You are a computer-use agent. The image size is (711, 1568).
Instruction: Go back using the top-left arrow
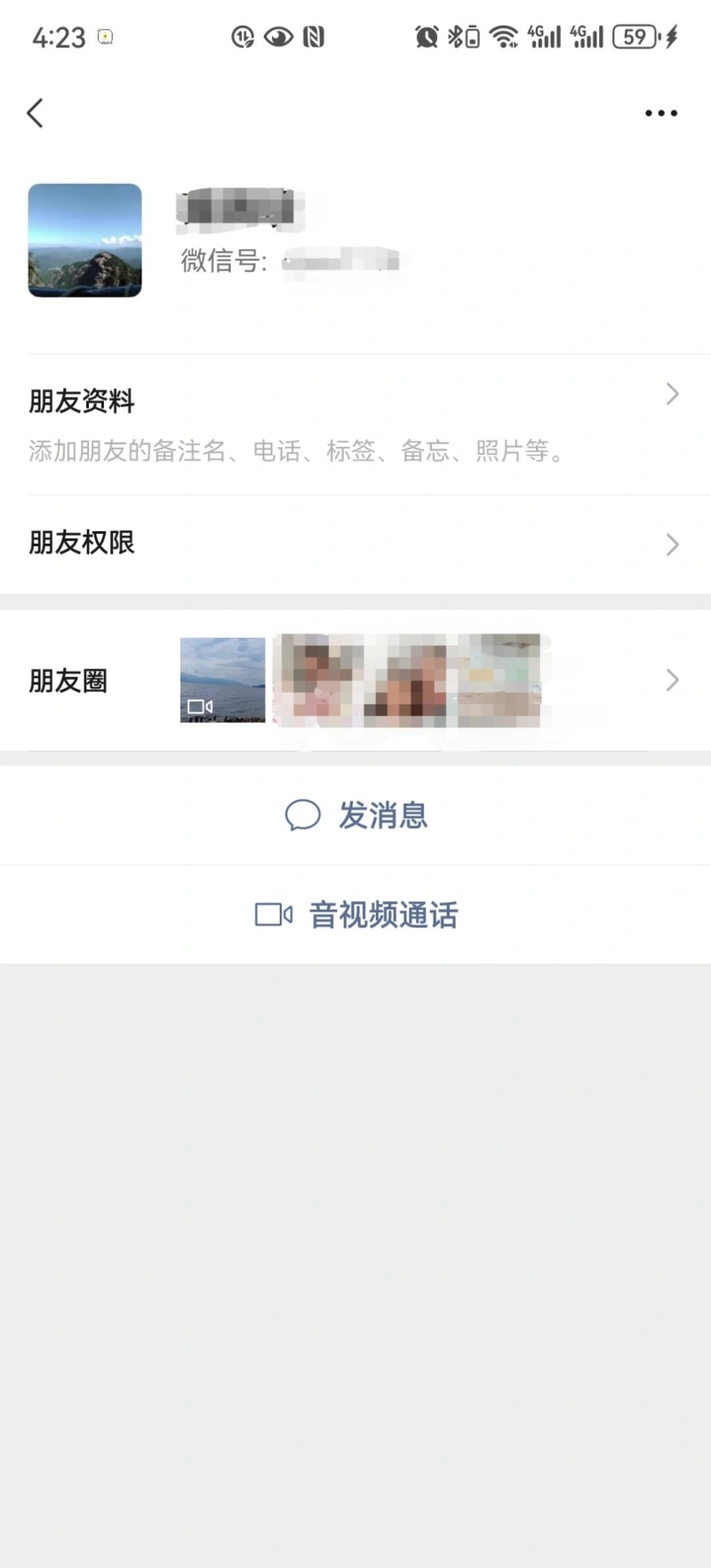pos(36,113)
